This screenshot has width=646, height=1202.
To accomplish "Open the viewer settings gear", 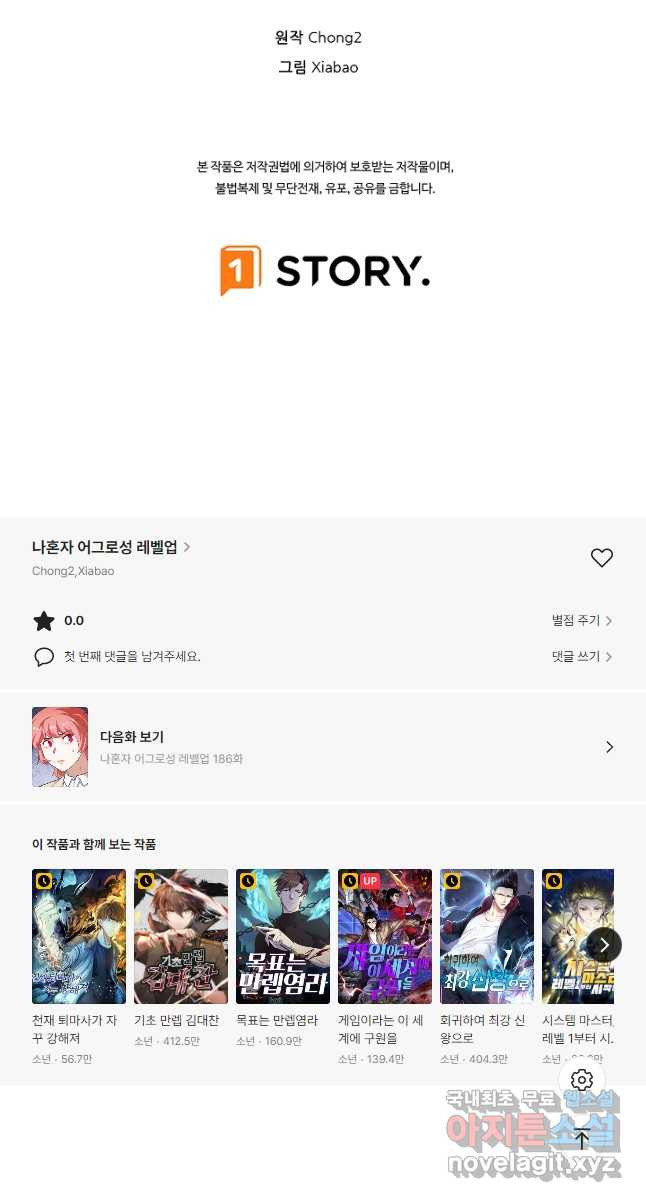I will coord(582,1080).
